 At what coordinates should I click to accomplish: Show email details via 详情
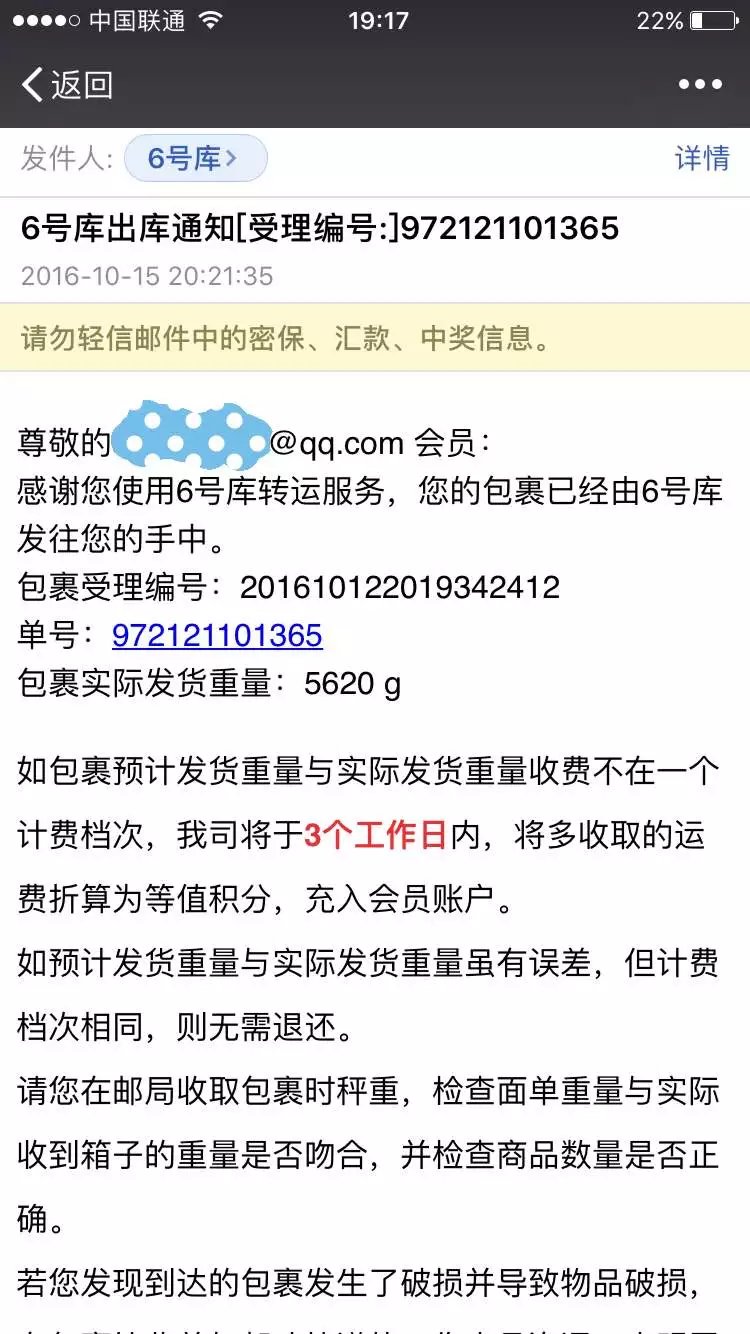[702, 158]
